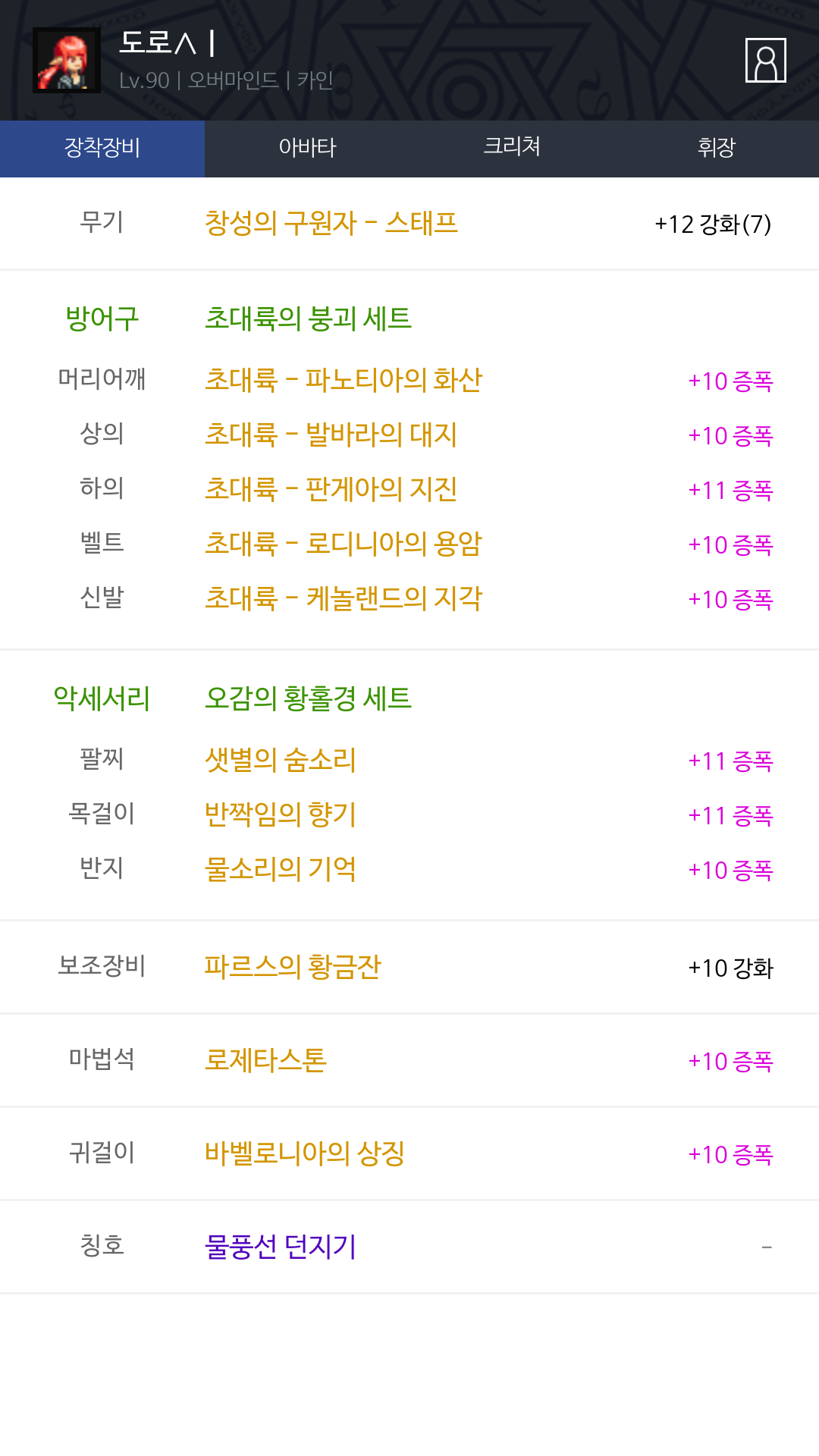The image size is (819, 1456).
Task: Select the 장착장비 tab
Action: pos(102,148)
